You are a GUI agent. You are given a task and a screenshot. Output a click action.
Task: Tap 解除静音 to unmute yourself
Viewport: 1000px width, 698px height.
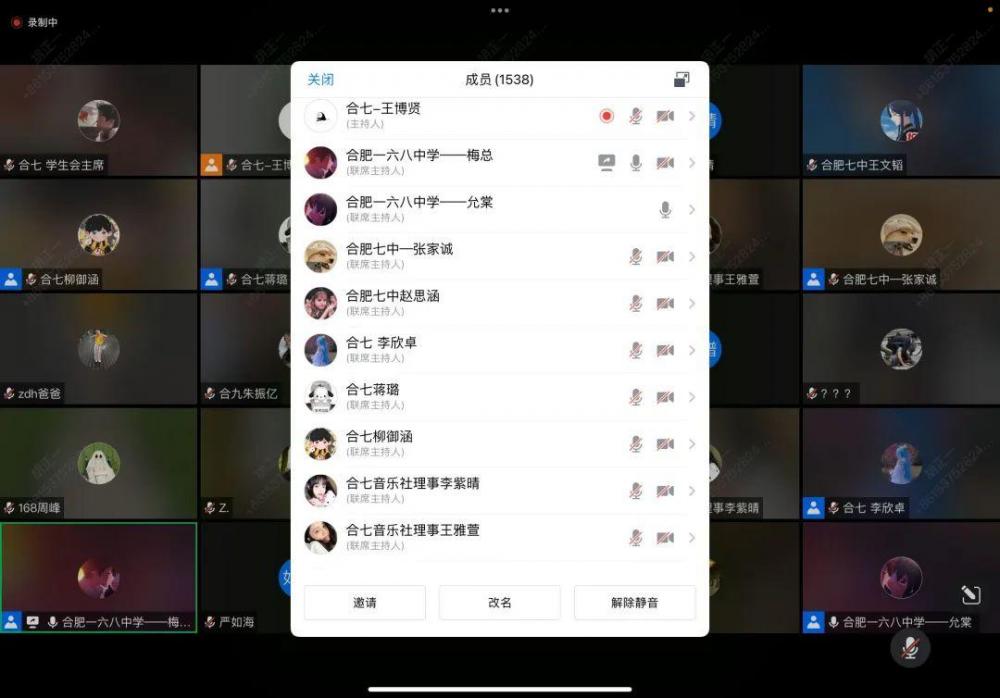[x=634, y=603]
